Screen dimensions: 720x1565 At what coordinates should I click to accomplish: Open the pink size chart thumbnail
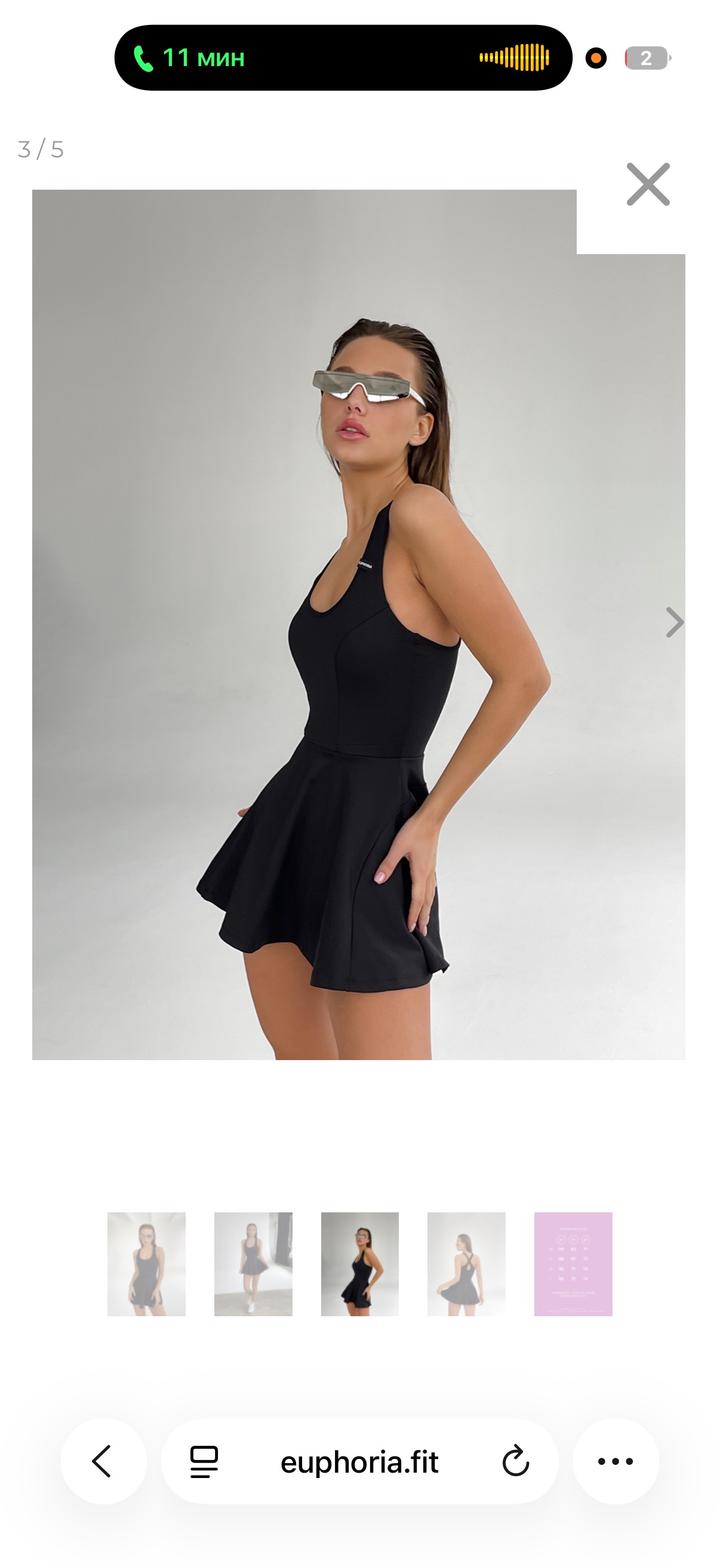point(573,1264)
